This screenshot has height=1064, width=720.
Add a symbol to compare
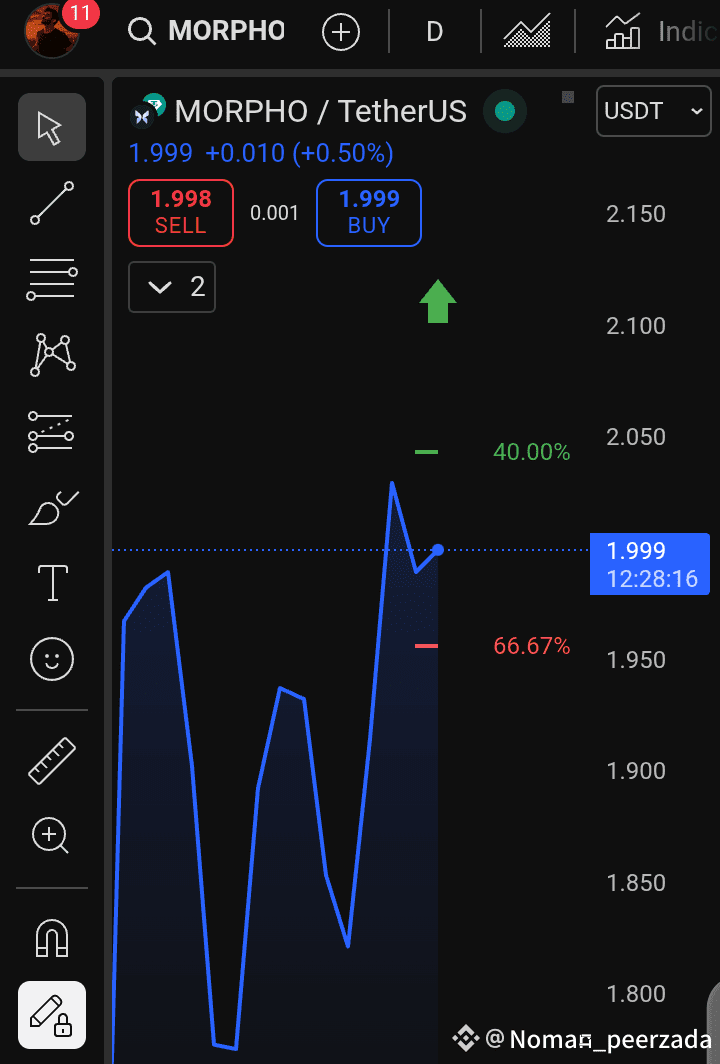[340, 32]
